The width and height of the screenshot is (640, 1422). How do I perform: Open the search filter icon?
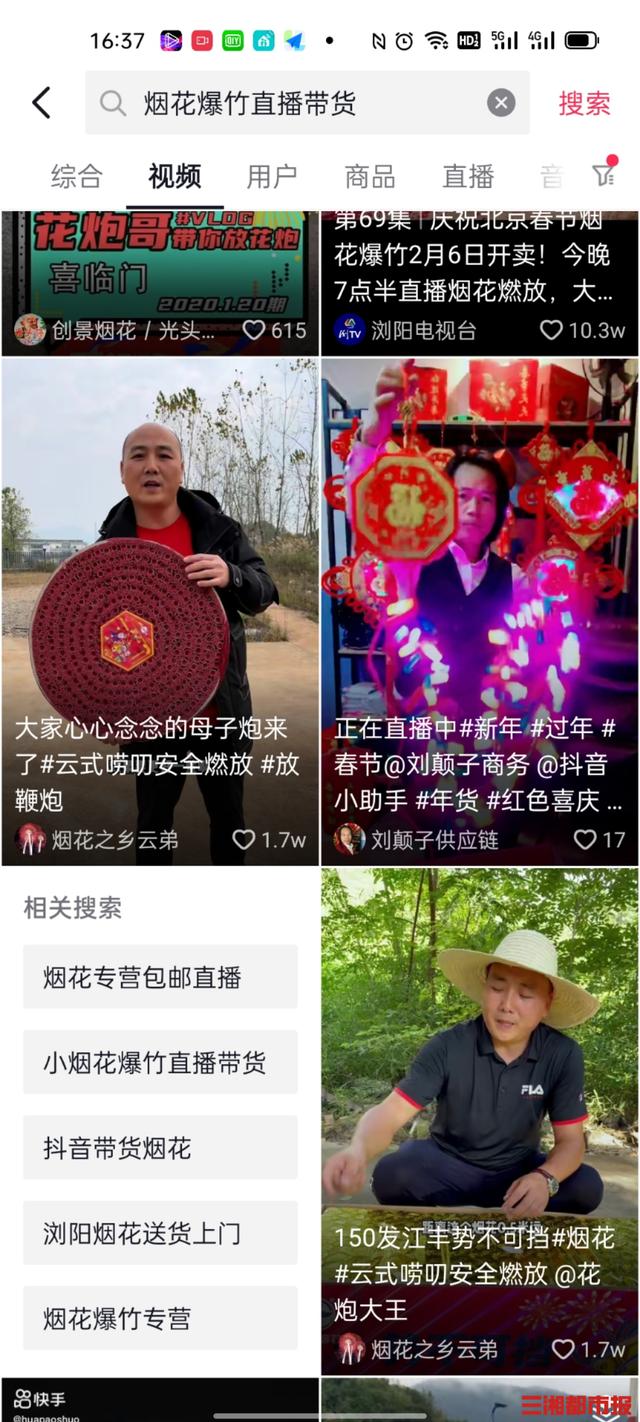coord(603,175)
